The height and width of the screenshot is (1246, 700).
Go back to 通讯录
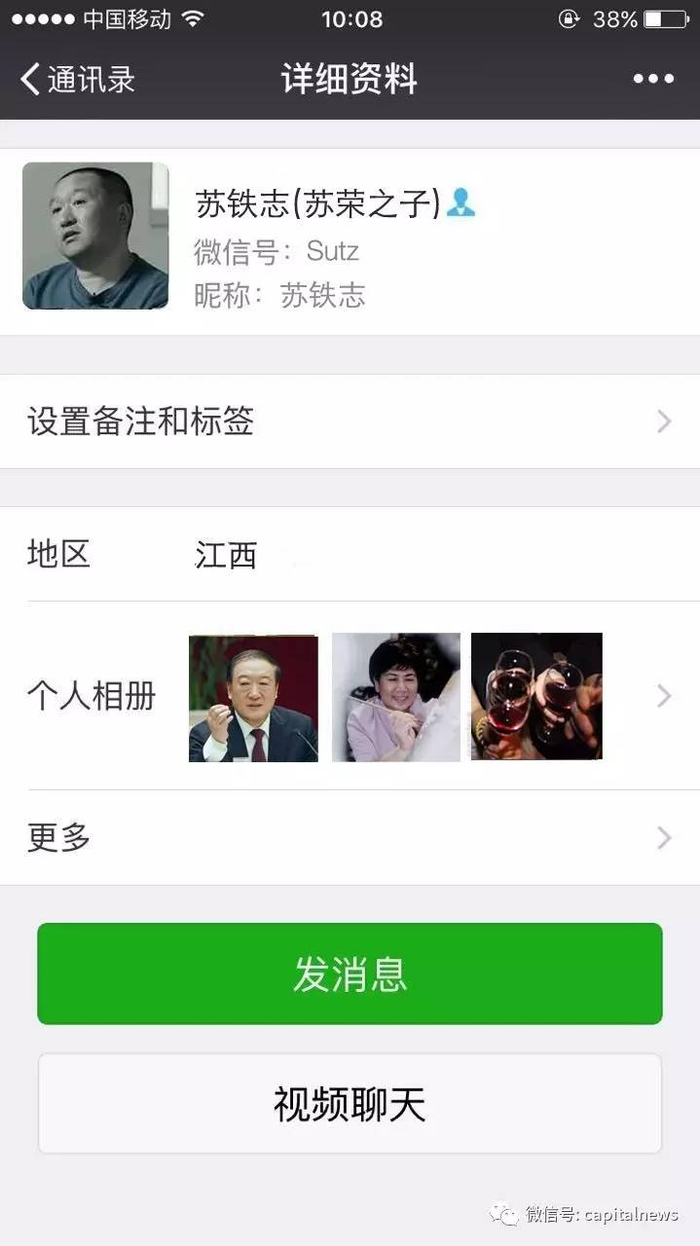(x=78, y=79)
